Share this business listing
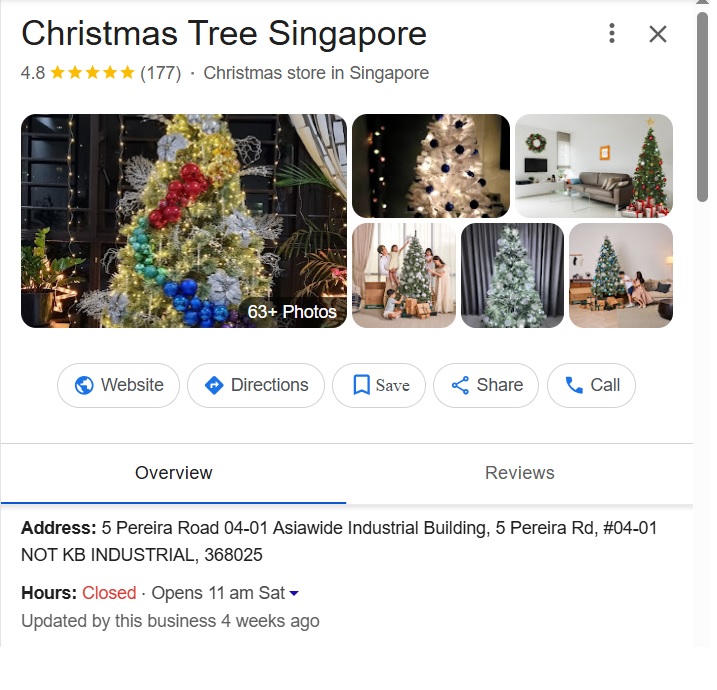The height and width of the screenshot is (690, 717). coord(486,385)
